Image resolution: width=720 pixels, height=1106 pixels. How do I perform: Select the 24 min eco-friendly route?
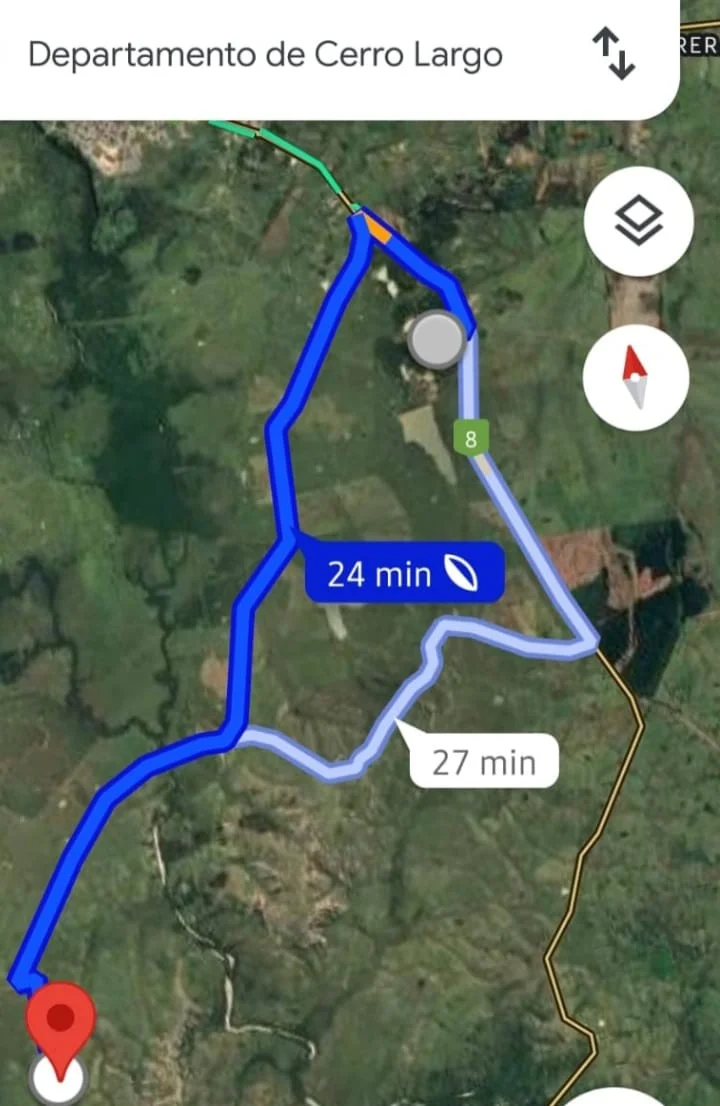point(403,574)
